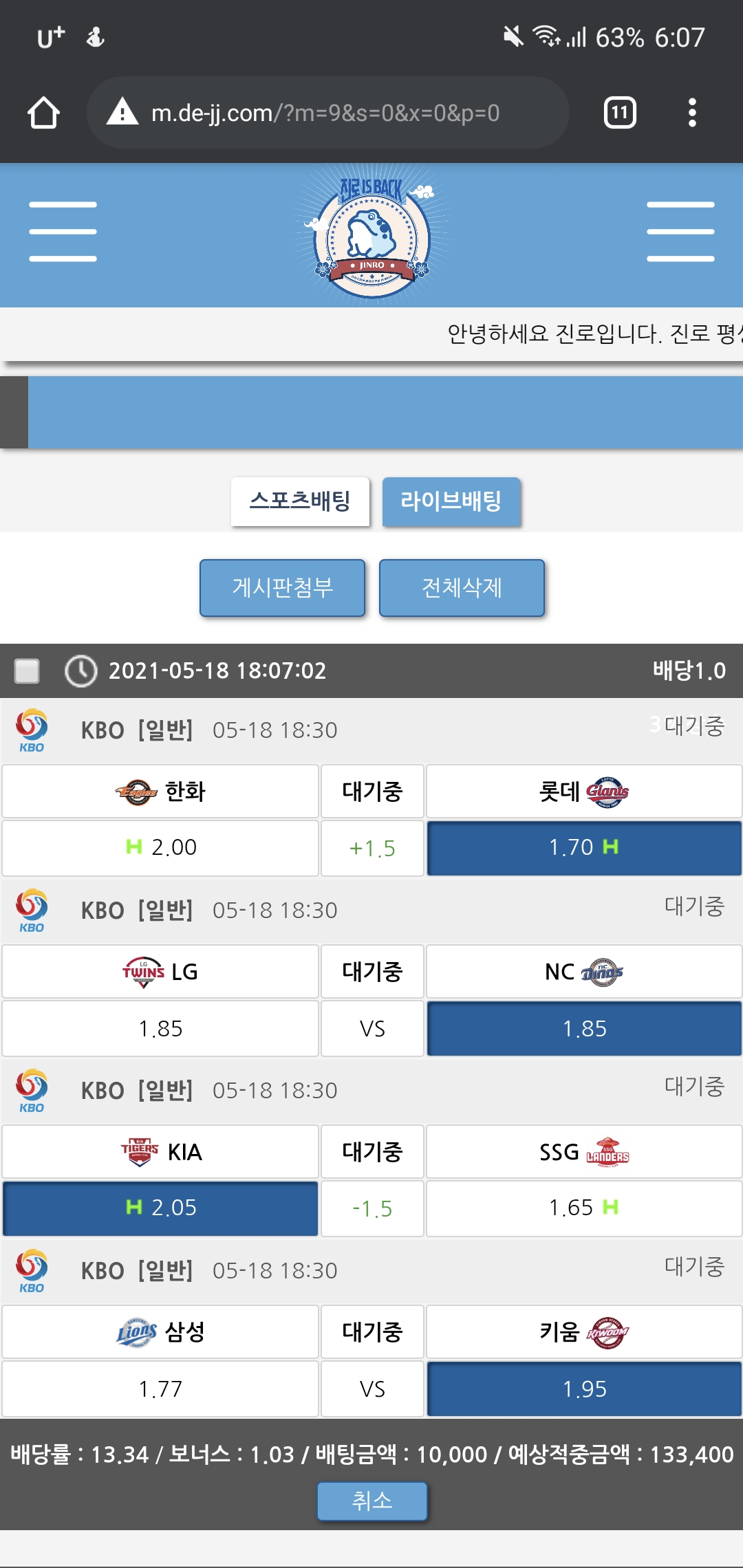Open the right hamburger menu
743x1568 pixels.
(680, 232)
